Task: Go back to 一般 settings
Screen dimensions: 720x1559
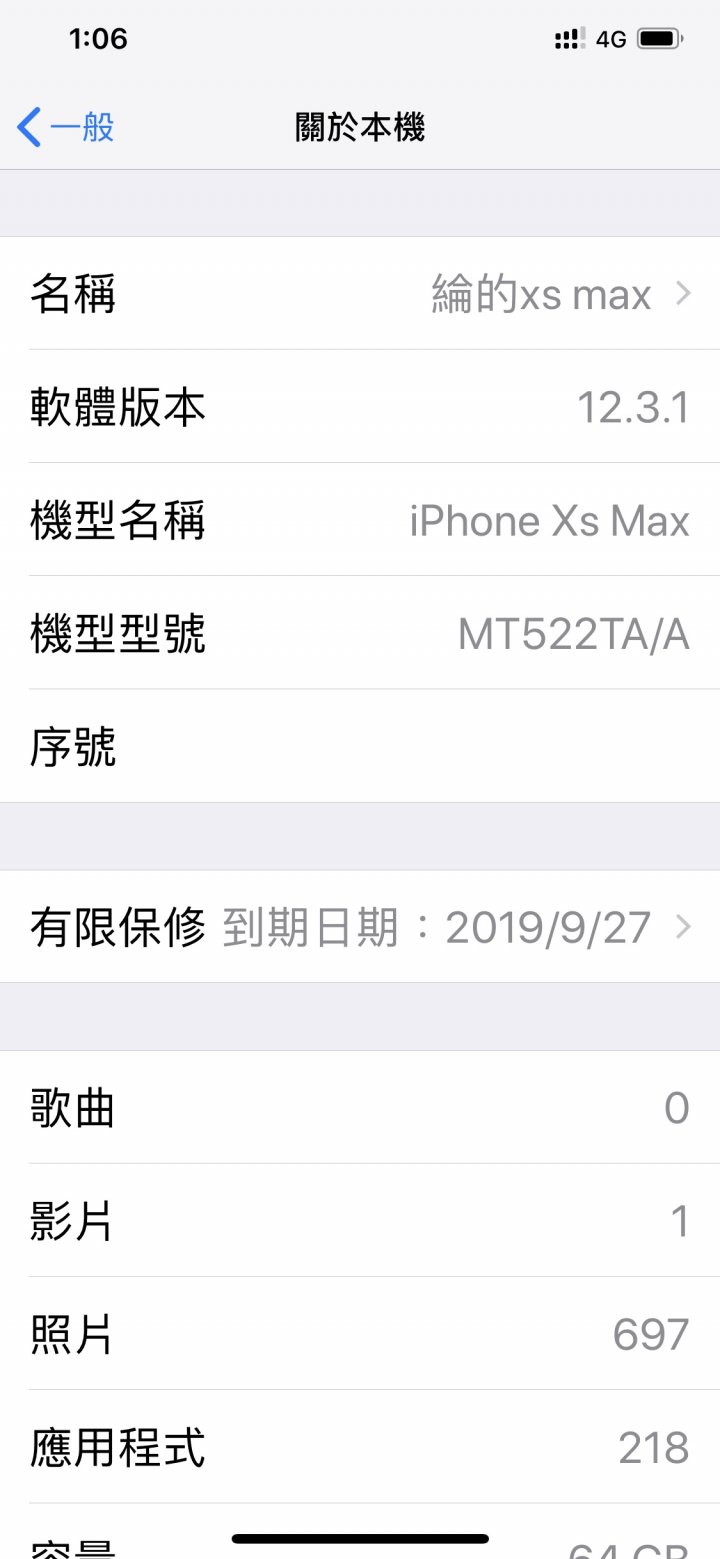Action: [66, 128]
